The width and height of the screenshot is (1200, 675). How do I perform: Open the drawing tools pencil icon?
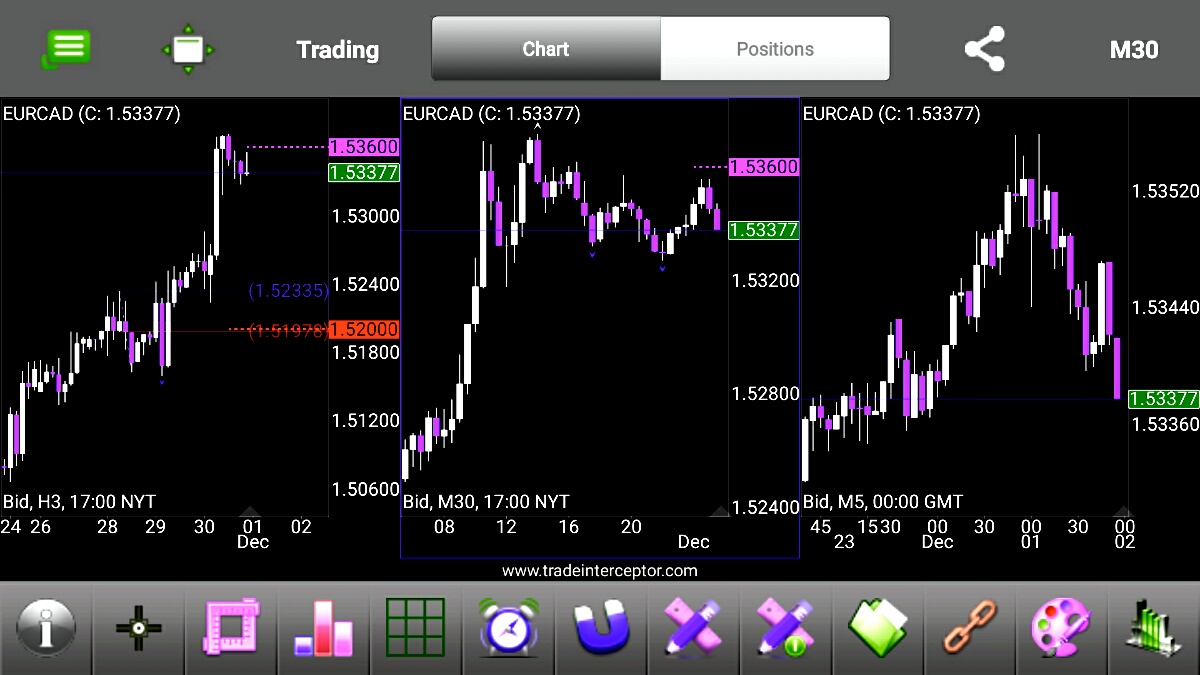pyautogui.click(x=693, y=629)
